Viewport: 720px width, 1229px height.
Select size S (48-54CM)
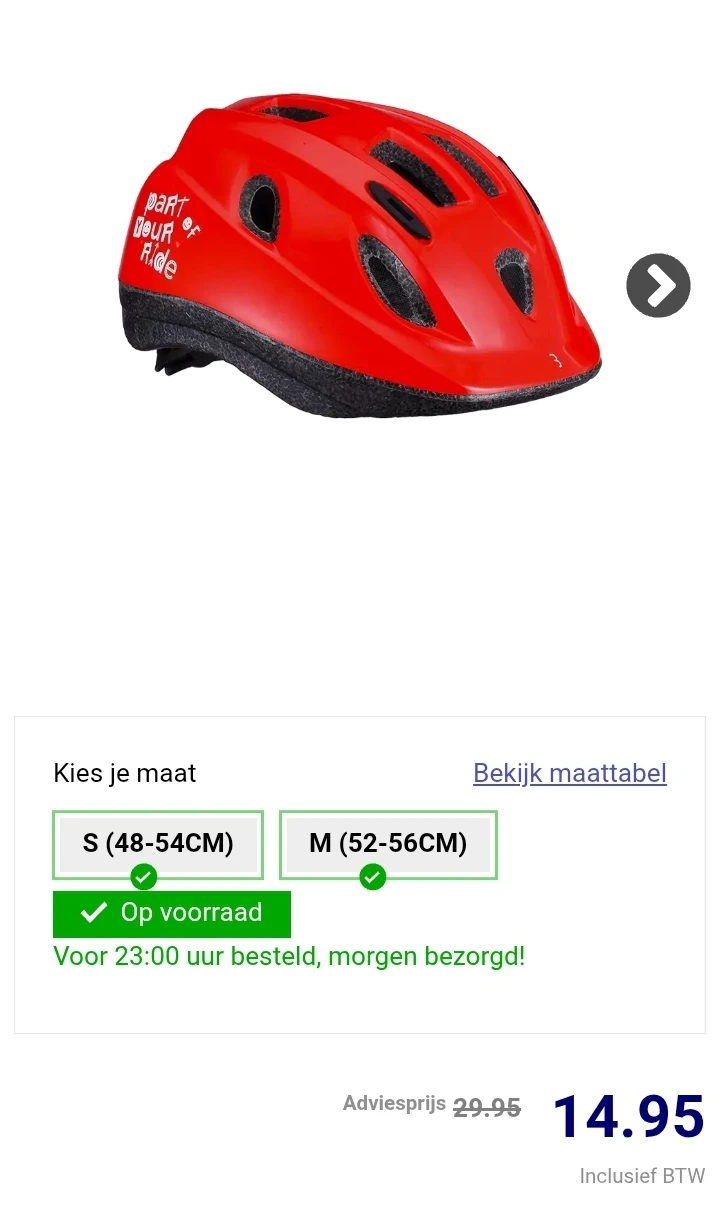click(158, 844)
